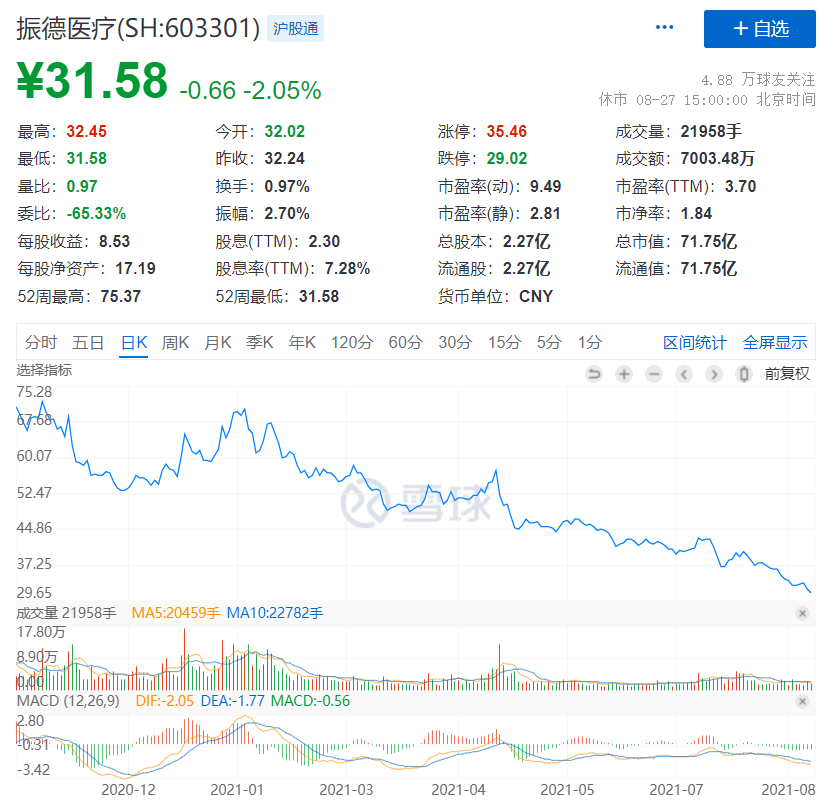Switch chart to 五日 view
Viewport: 833px width, 802px height.
tap(88, 343)
